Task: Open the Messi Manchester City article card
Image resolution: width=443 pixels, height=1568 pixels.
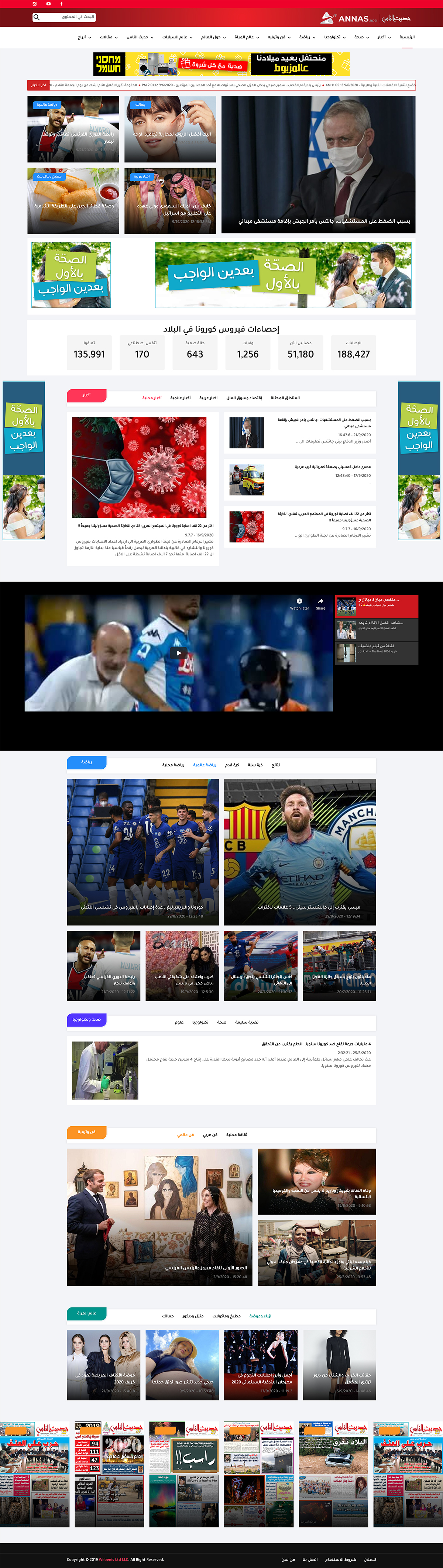Action: click(x=299, y=852)
